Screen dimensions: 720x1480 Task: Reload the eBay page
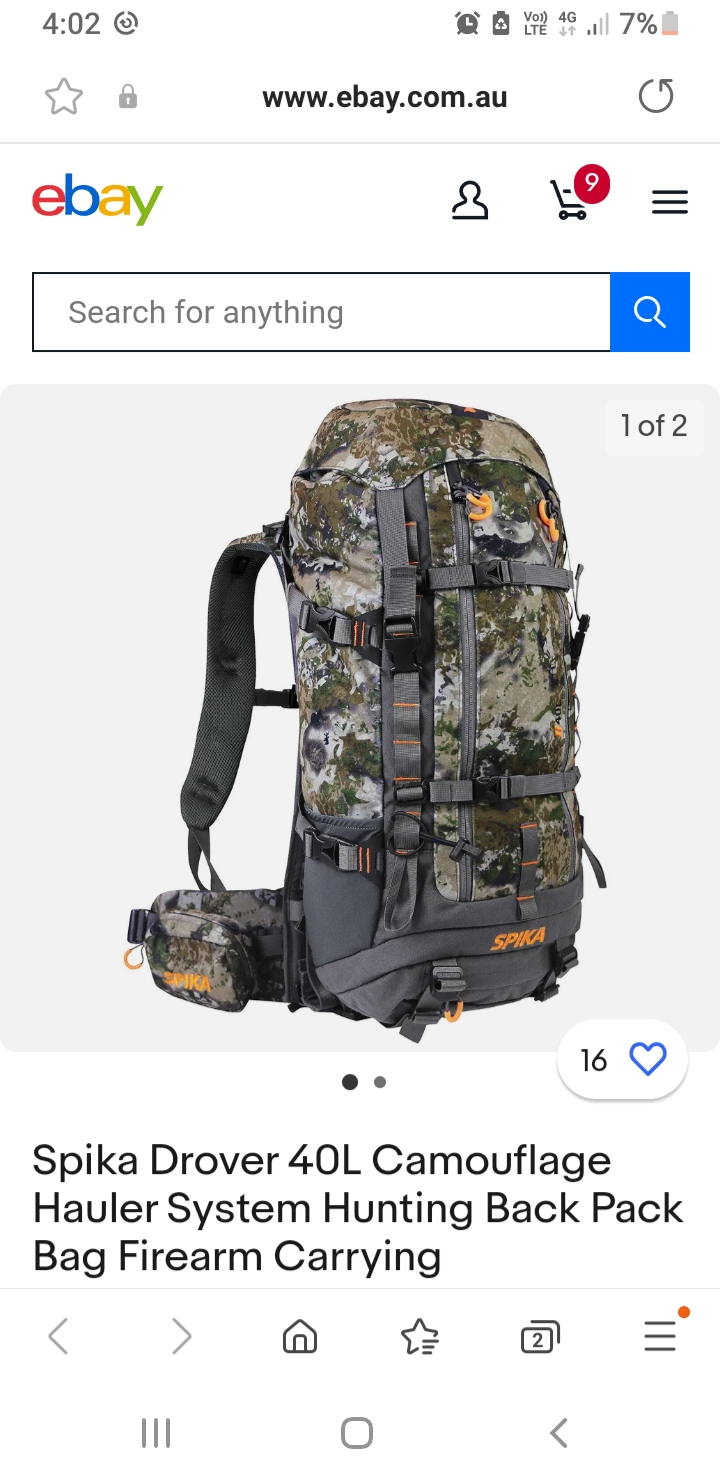pyautogui.click(x=656, y=97)
